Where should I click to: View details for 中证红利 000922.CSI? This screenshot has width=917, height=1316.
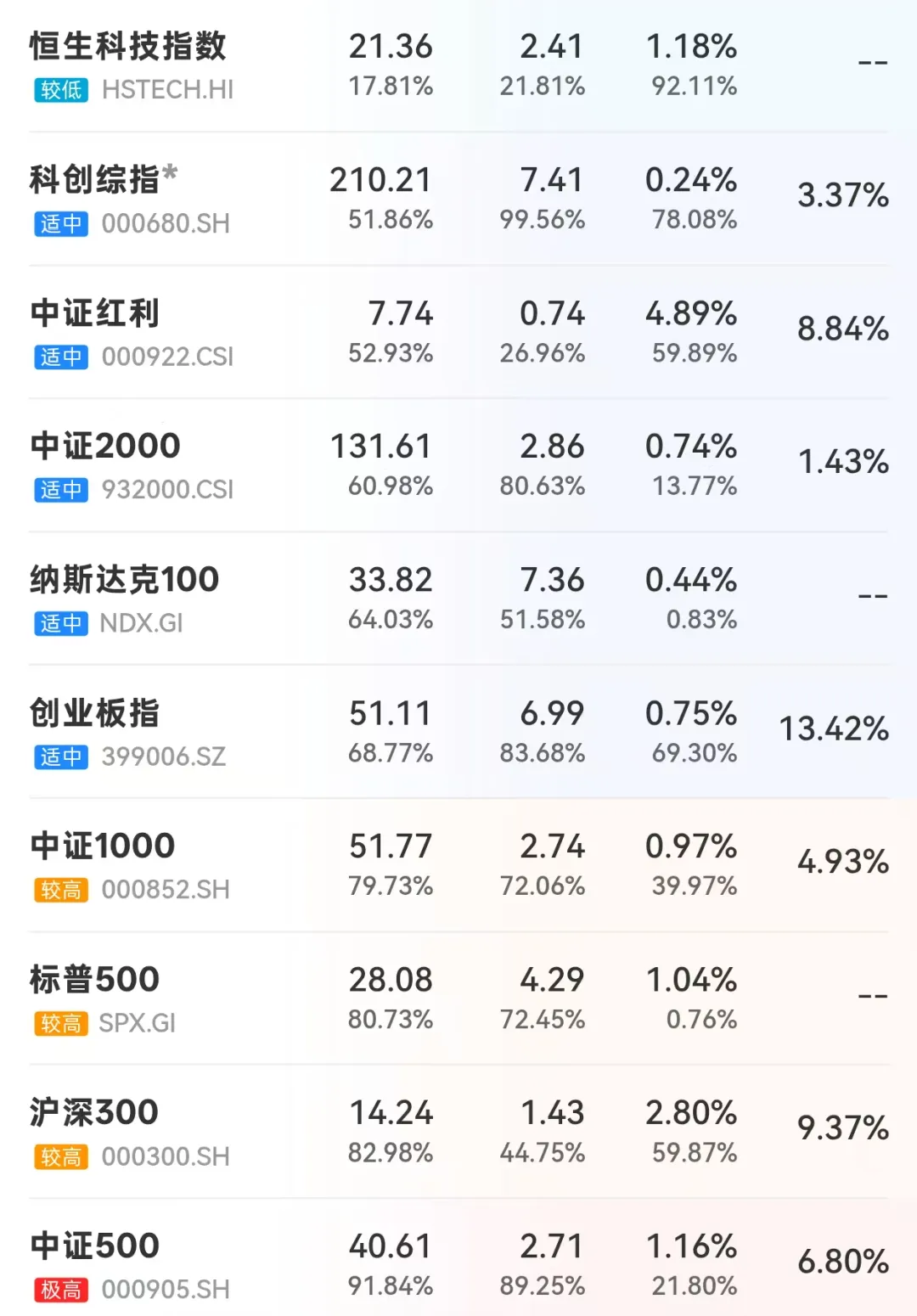458,332
